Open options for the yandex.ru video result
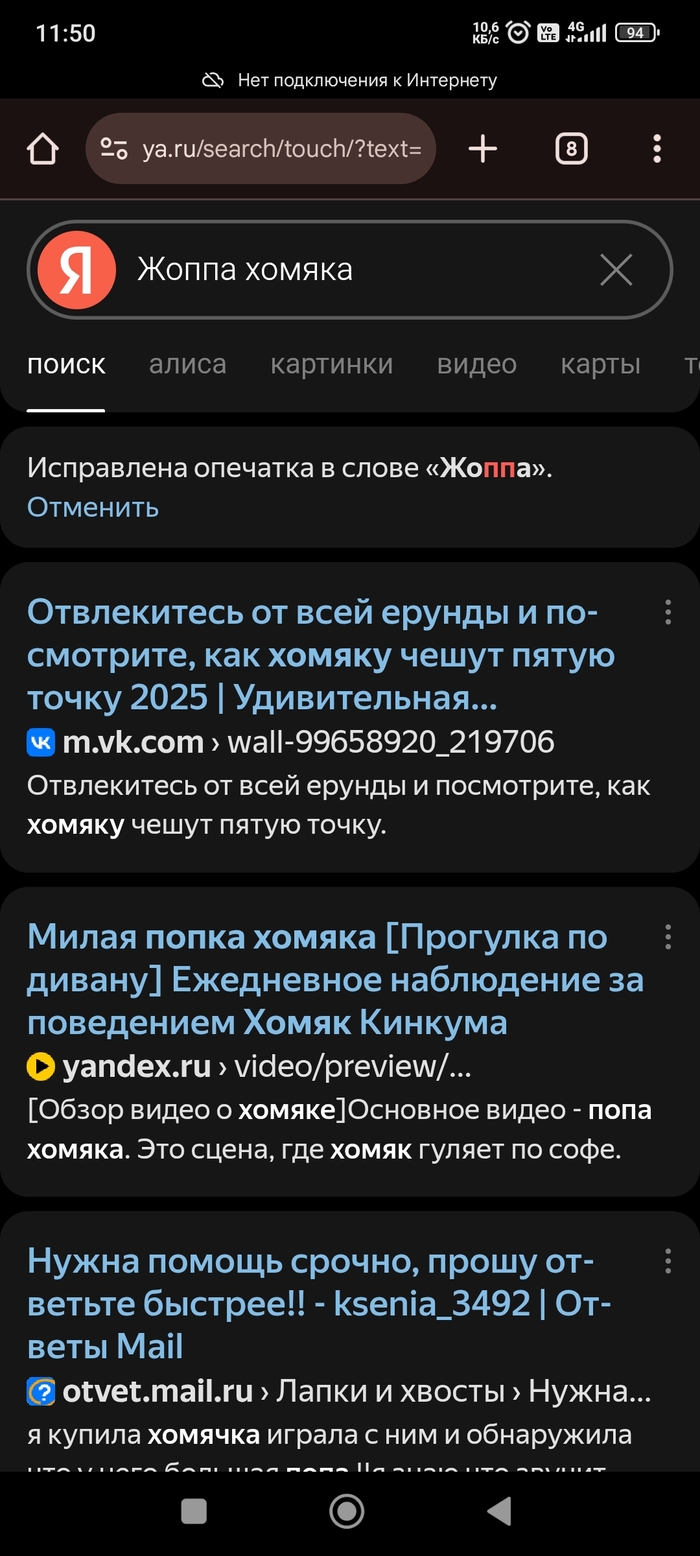The height and width of the screenshot is (1556, 700). click(668, 936)
